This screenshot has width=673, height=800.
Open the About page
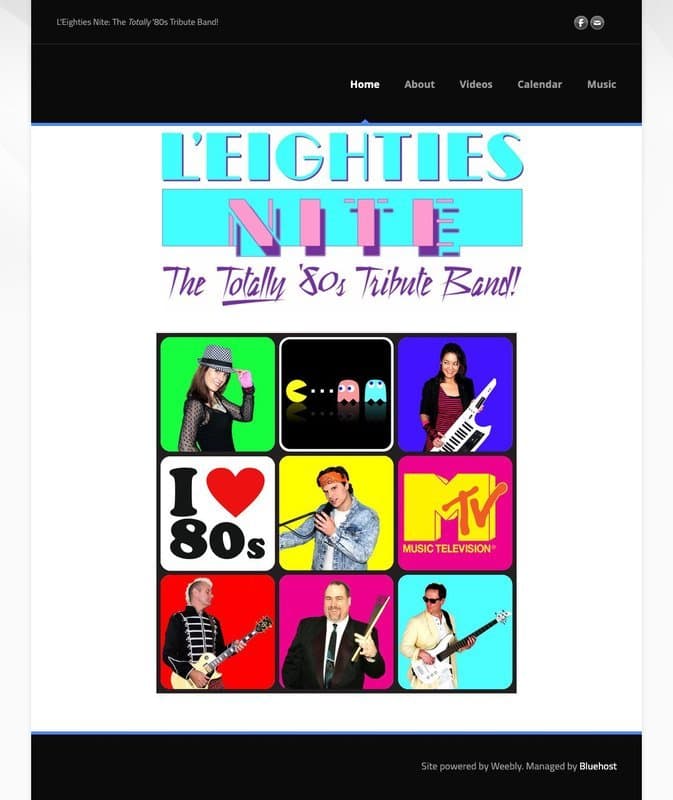[419, 84]
